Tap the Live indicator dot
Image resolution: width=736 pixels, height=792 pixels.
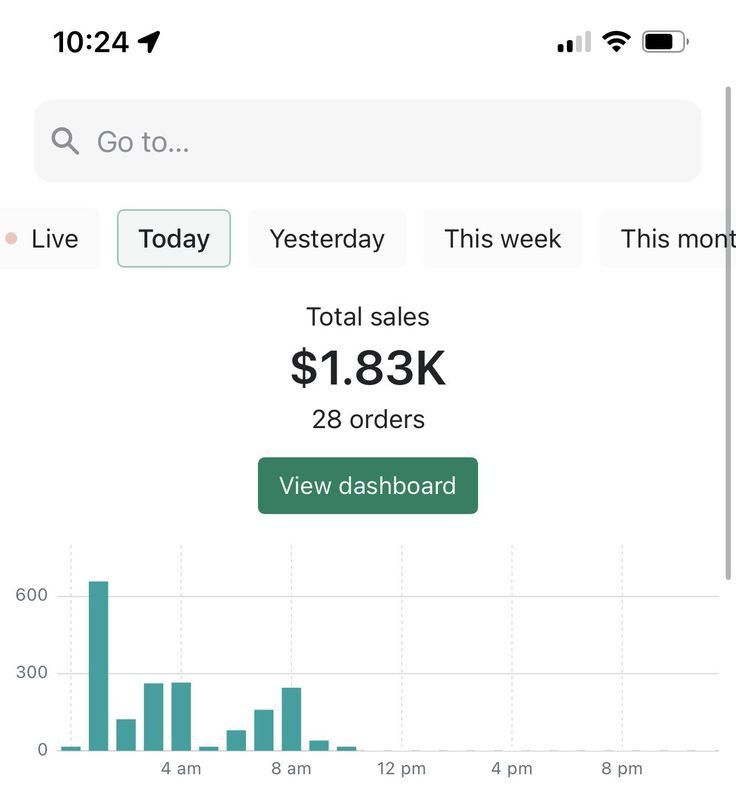[x=12, y=239]
